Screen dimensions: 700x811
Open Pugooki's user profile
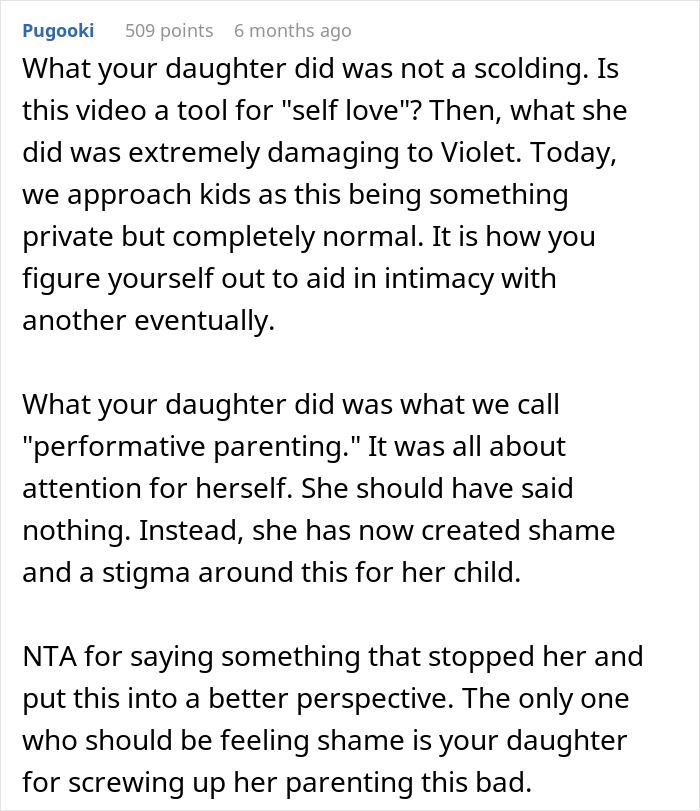57,31
